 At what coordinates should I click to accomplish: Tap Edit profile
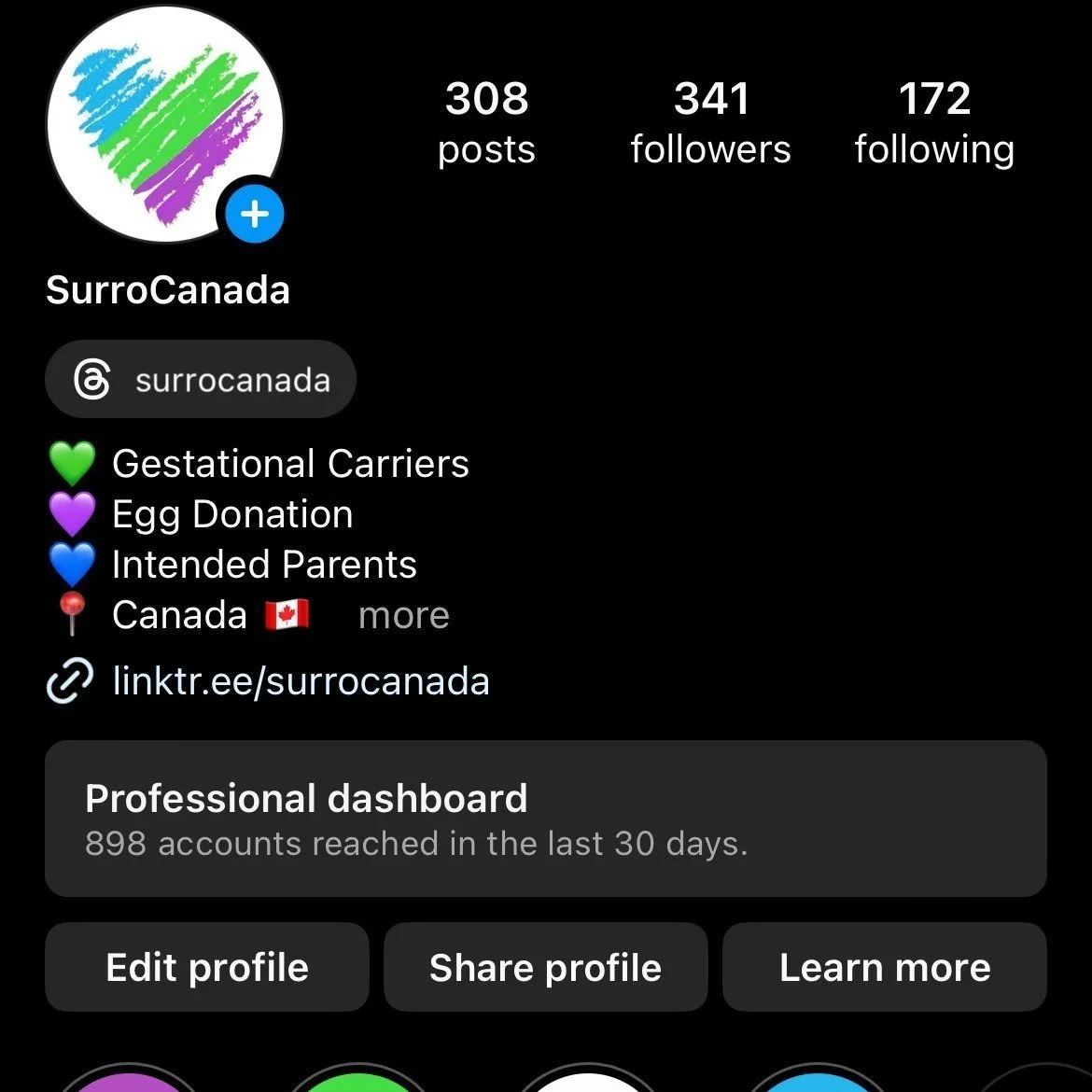pyautogui.click(x=207, y=968)
